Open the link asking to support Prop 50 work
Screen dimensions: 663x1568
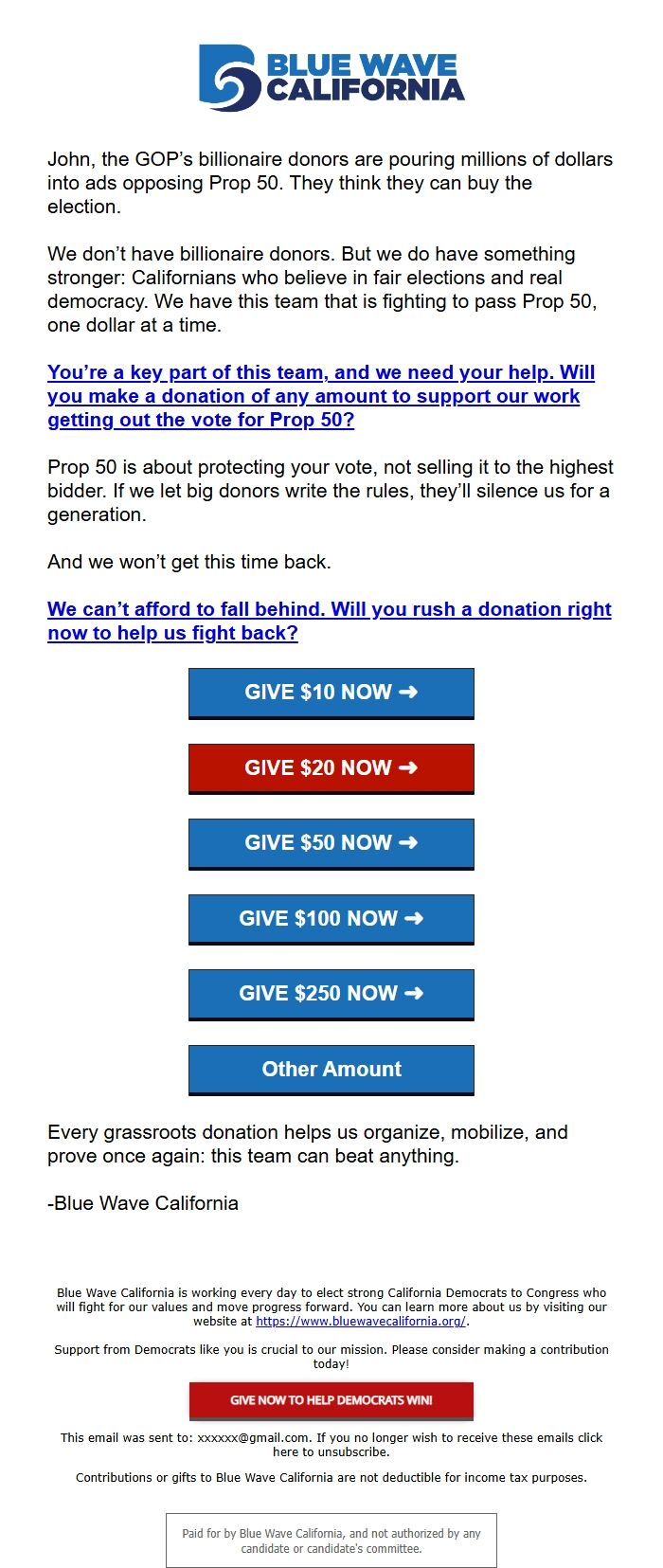coord(321,396)
